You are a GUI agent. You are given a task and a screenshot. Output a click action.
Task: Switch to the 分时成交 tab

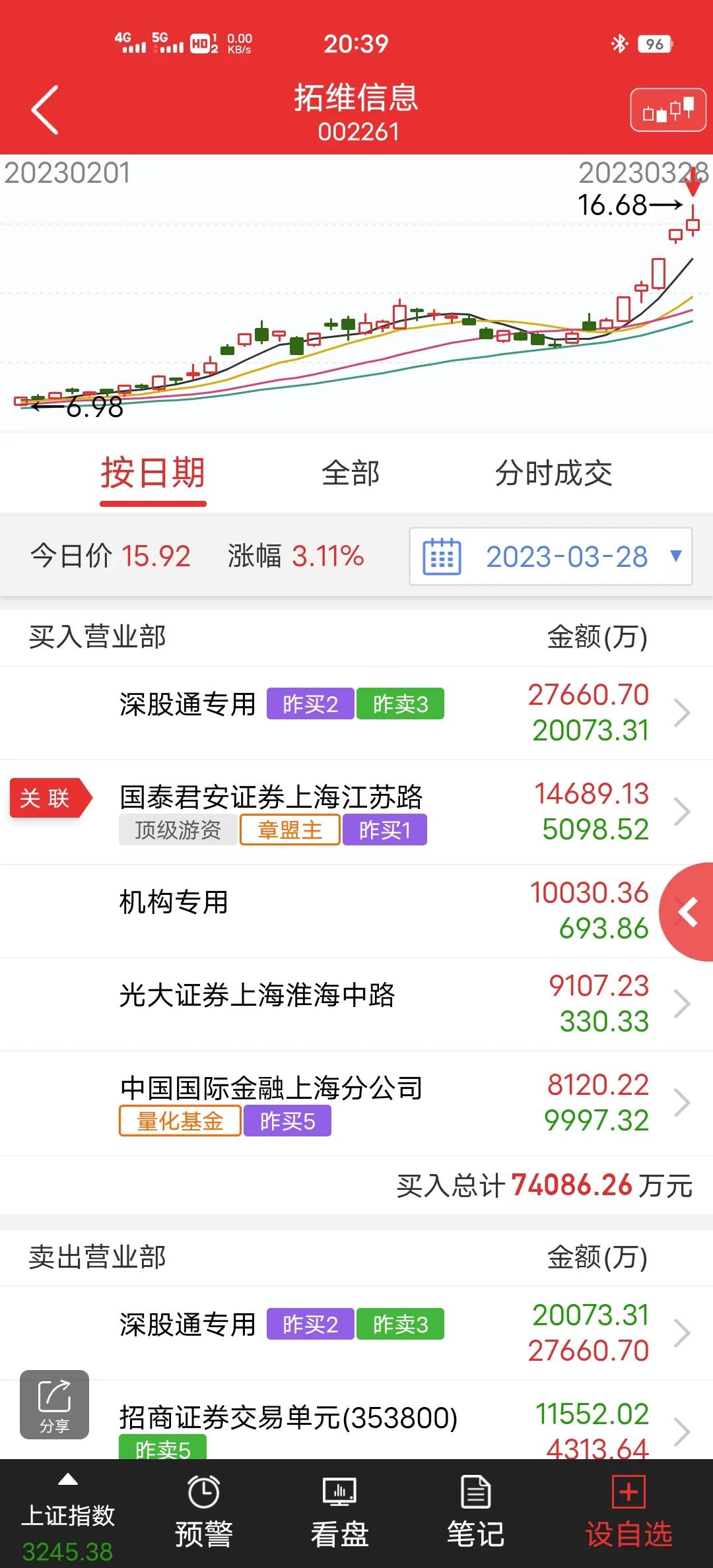point(555,472)
